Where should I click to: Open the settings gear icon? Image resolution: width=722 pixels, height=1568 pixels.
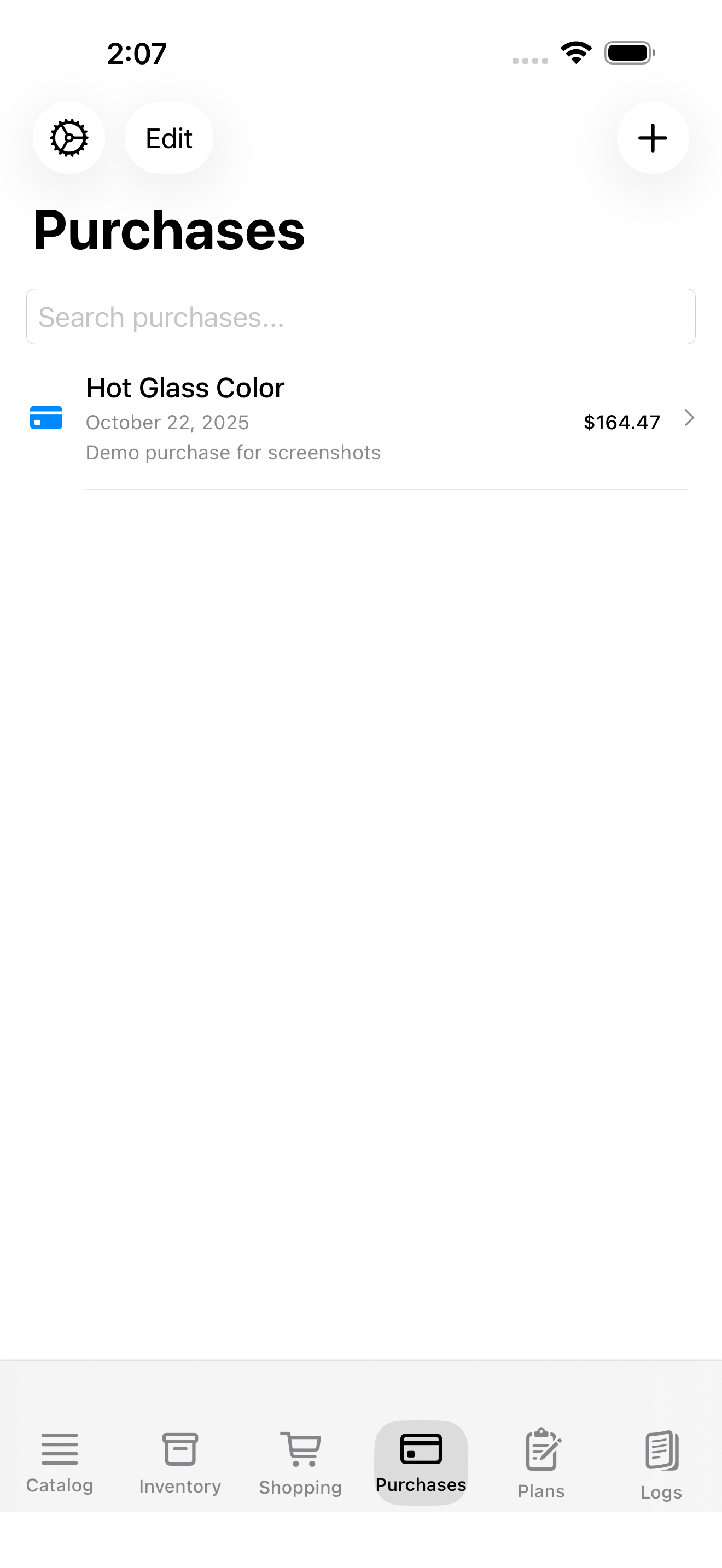click(x=69, y=138)
